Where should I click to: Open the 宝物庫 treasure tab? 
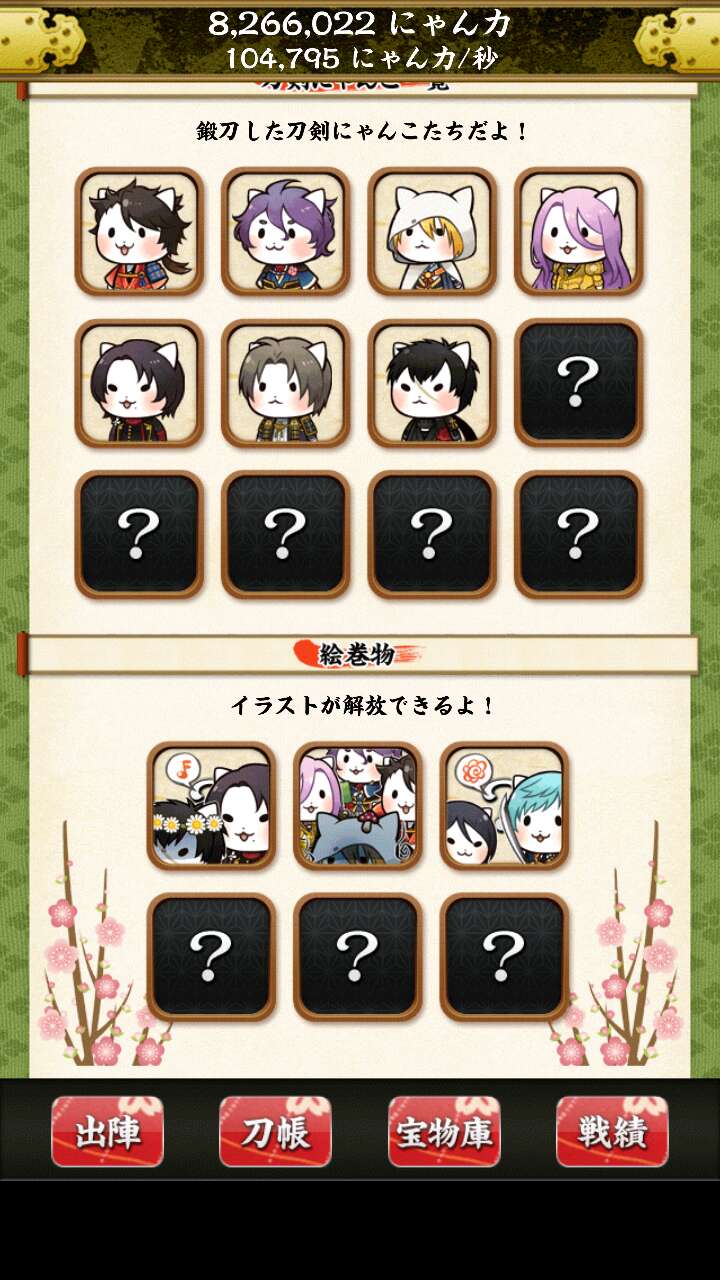444,1132
